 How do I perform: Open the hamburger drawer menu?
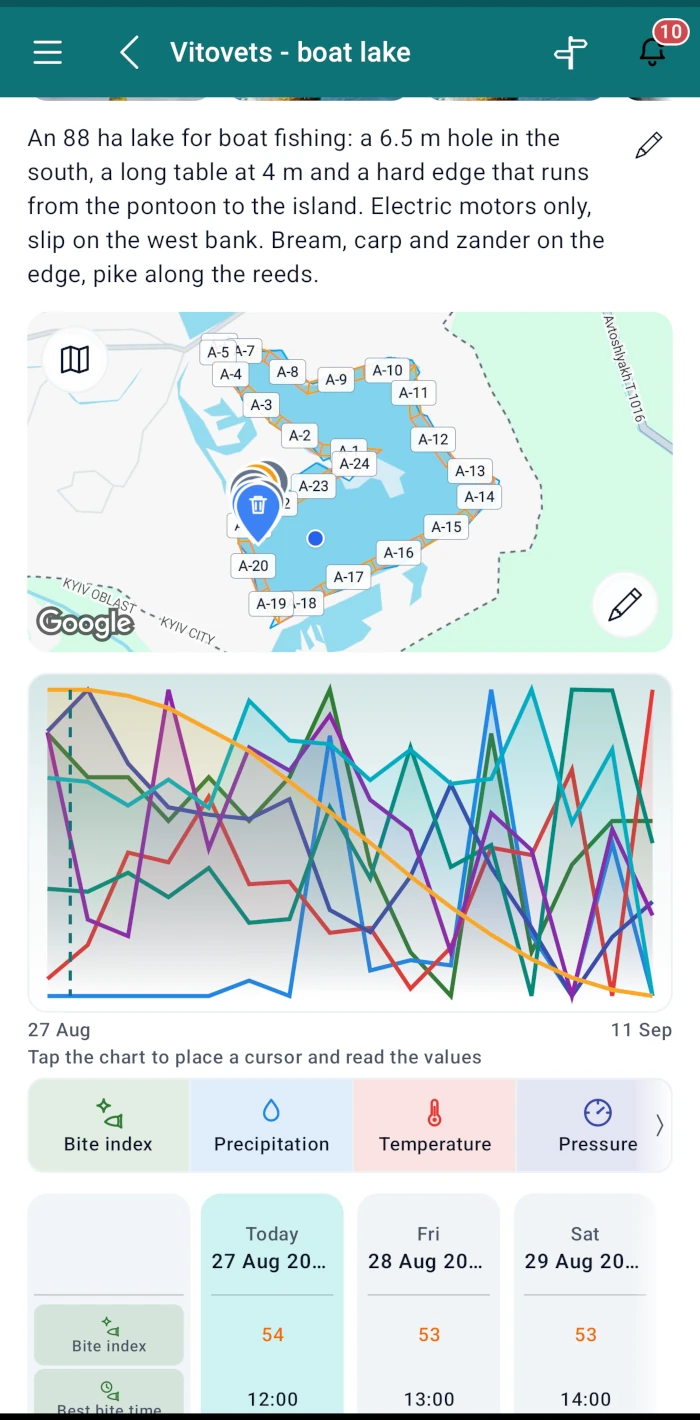(x=48, y=53)
